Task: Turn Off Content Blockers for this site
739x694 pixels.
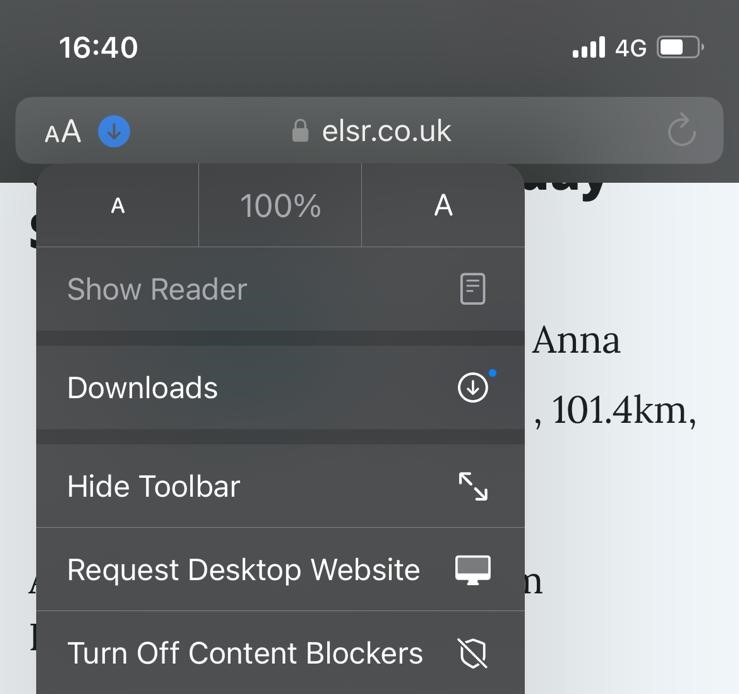Action: (x=279, y=653)
